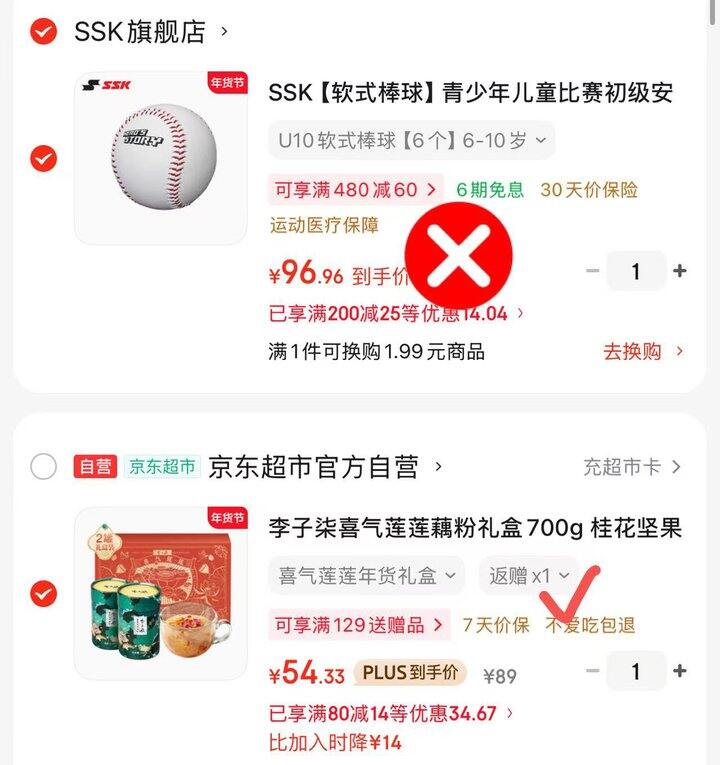Tap 去换购 for the 1.99元 add-on
Image resolution: width=720 pixels, height=765 pixels.
click(x=643, y=351)
